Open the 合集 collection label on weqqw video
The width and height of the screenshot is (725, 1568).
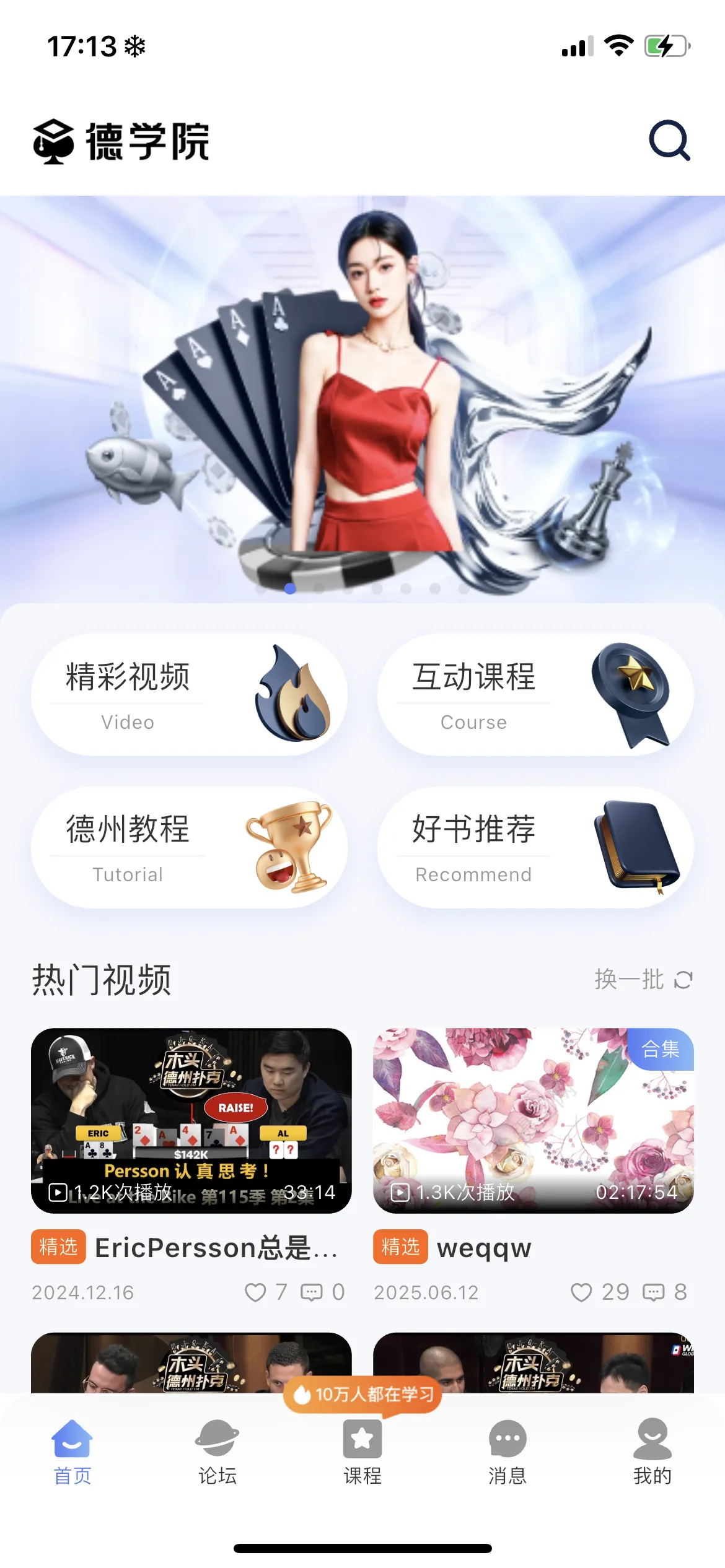pyautogui.click(x=661, y=1048)
